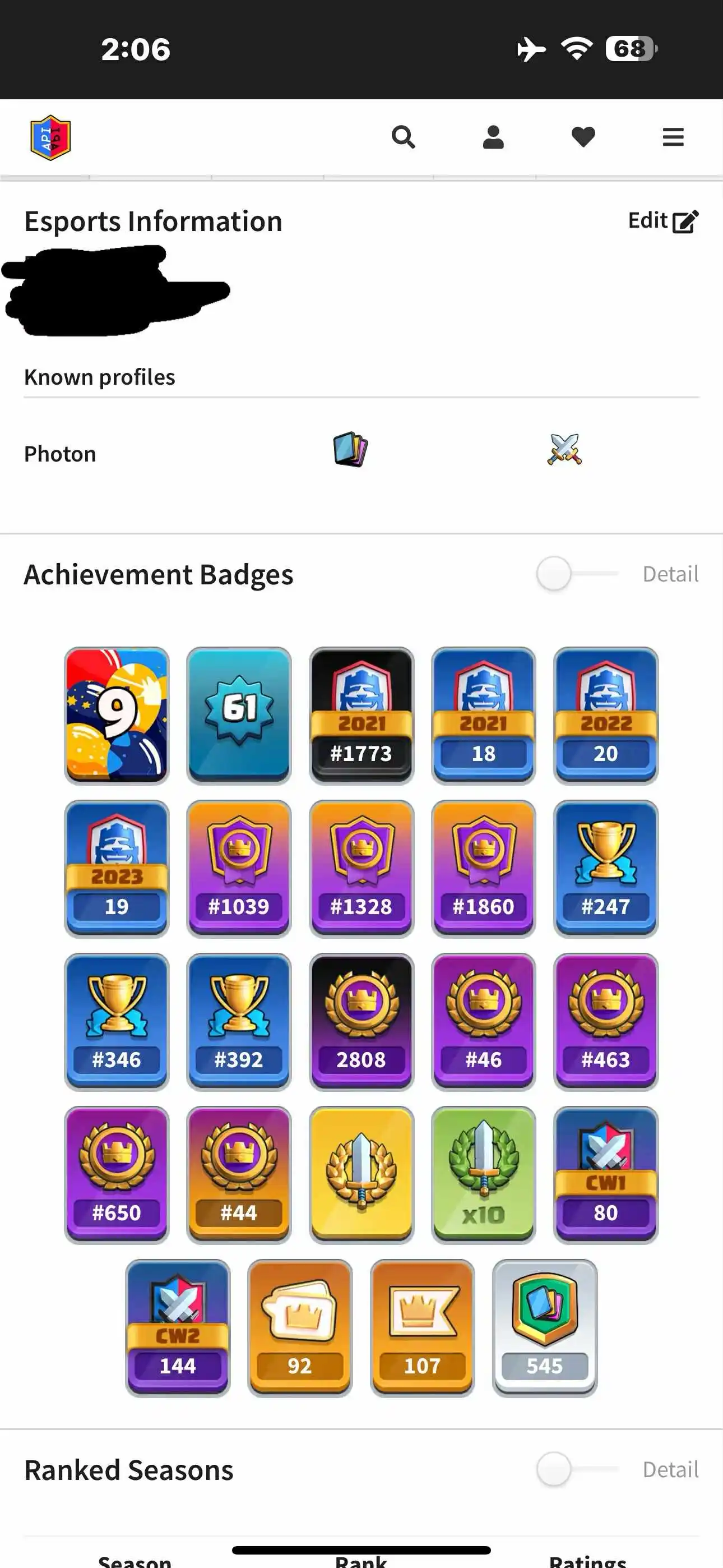The width and height of the screenshot is (723, 1568).
Task: Toggle Detail for Ranked Seasons
Action: (554, 1469)
